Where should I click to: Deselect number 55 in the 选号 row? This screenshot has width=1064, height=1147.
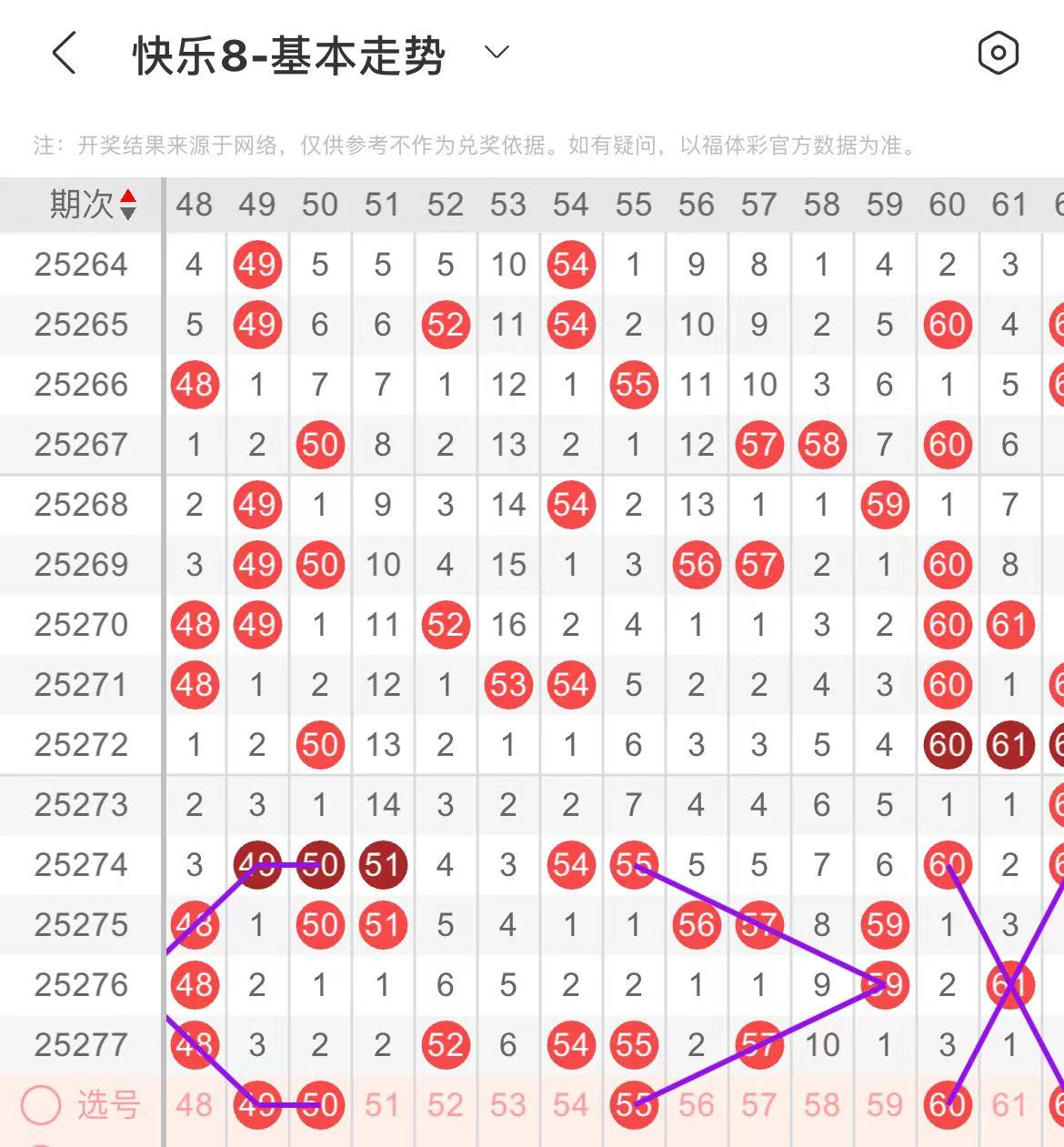pos(633,1105)
